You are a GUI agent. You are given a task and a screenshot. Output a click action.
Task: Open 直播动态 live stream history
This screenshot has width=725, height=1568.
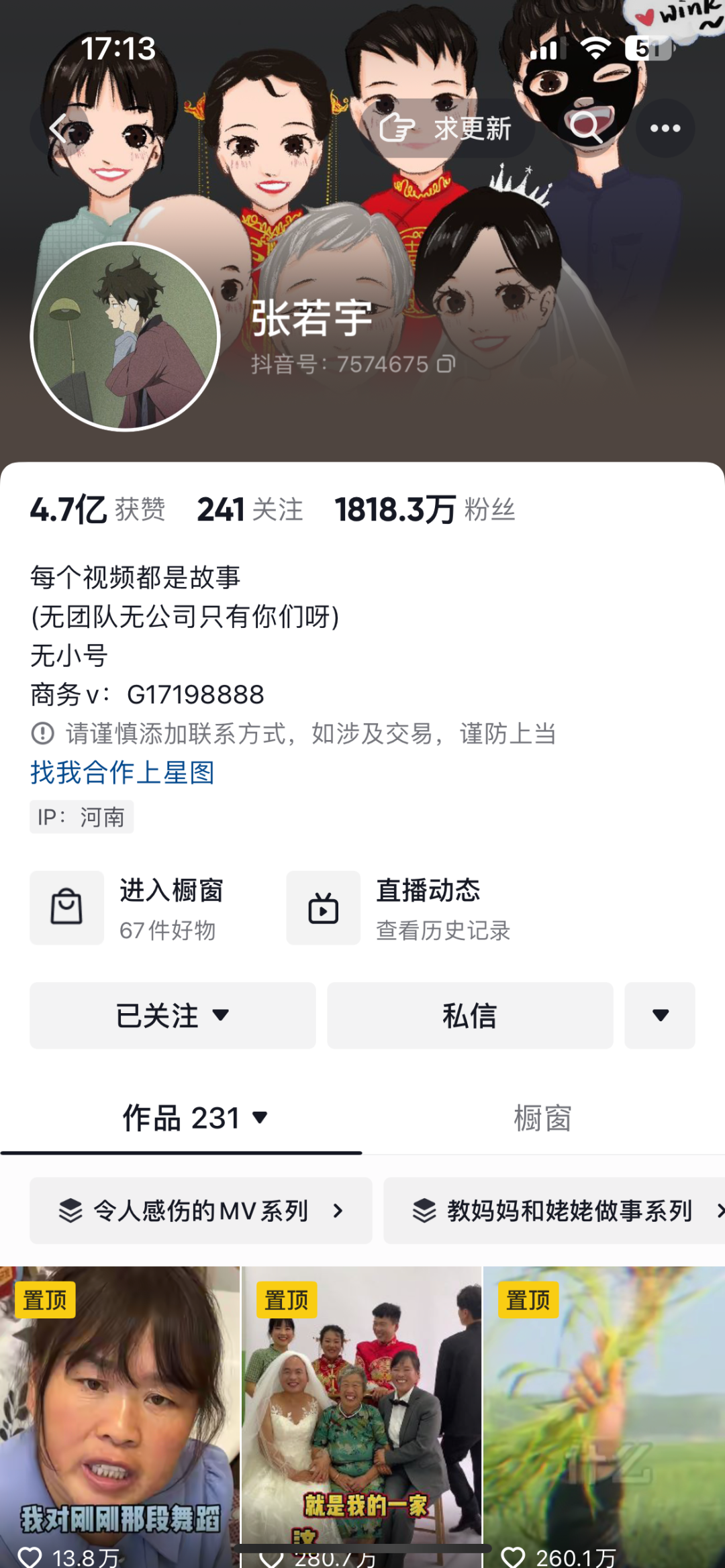[x=399, y=908]
